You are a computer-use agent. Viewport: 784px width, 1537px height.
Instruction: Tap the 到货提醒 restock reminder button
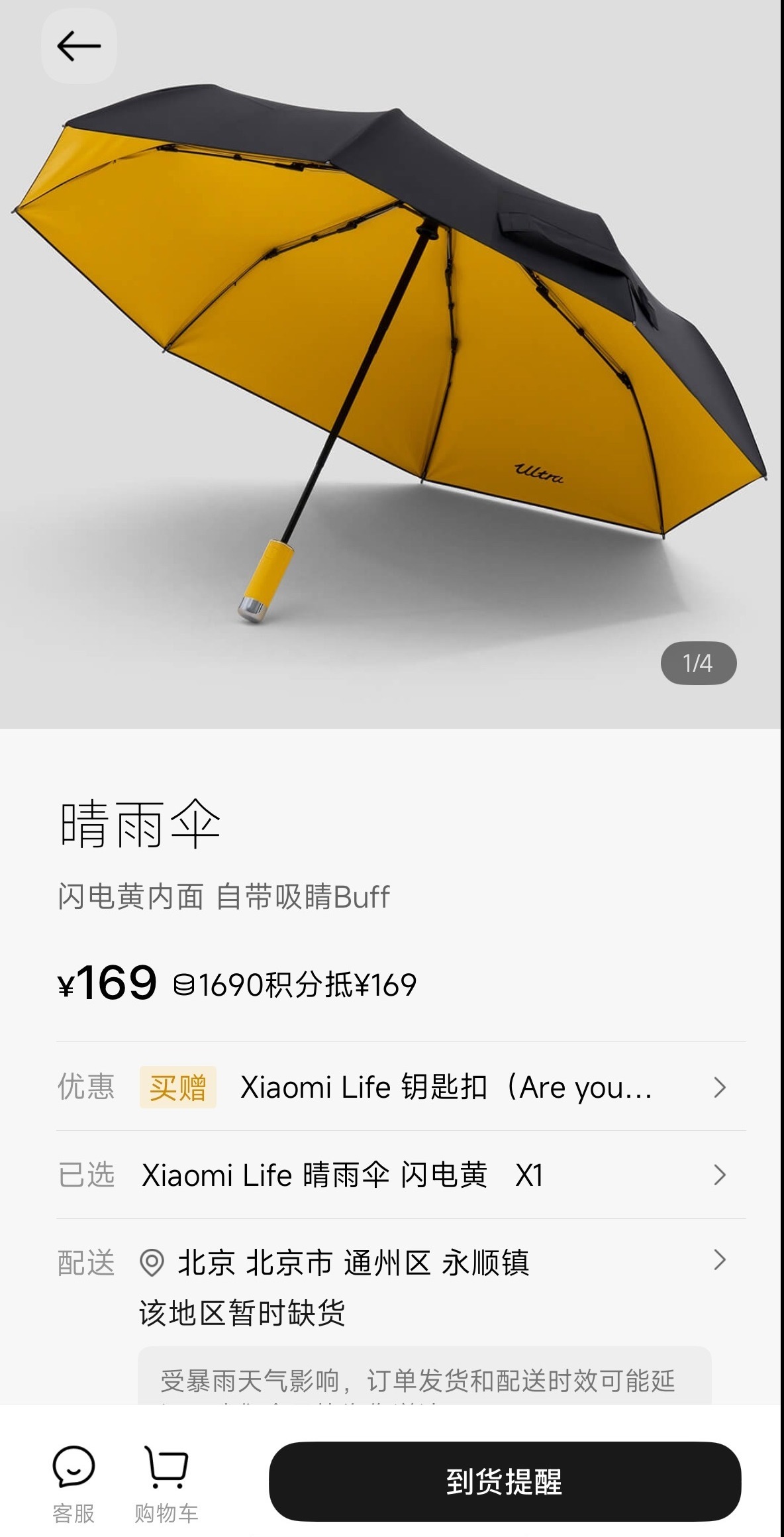coord(505,1481)
